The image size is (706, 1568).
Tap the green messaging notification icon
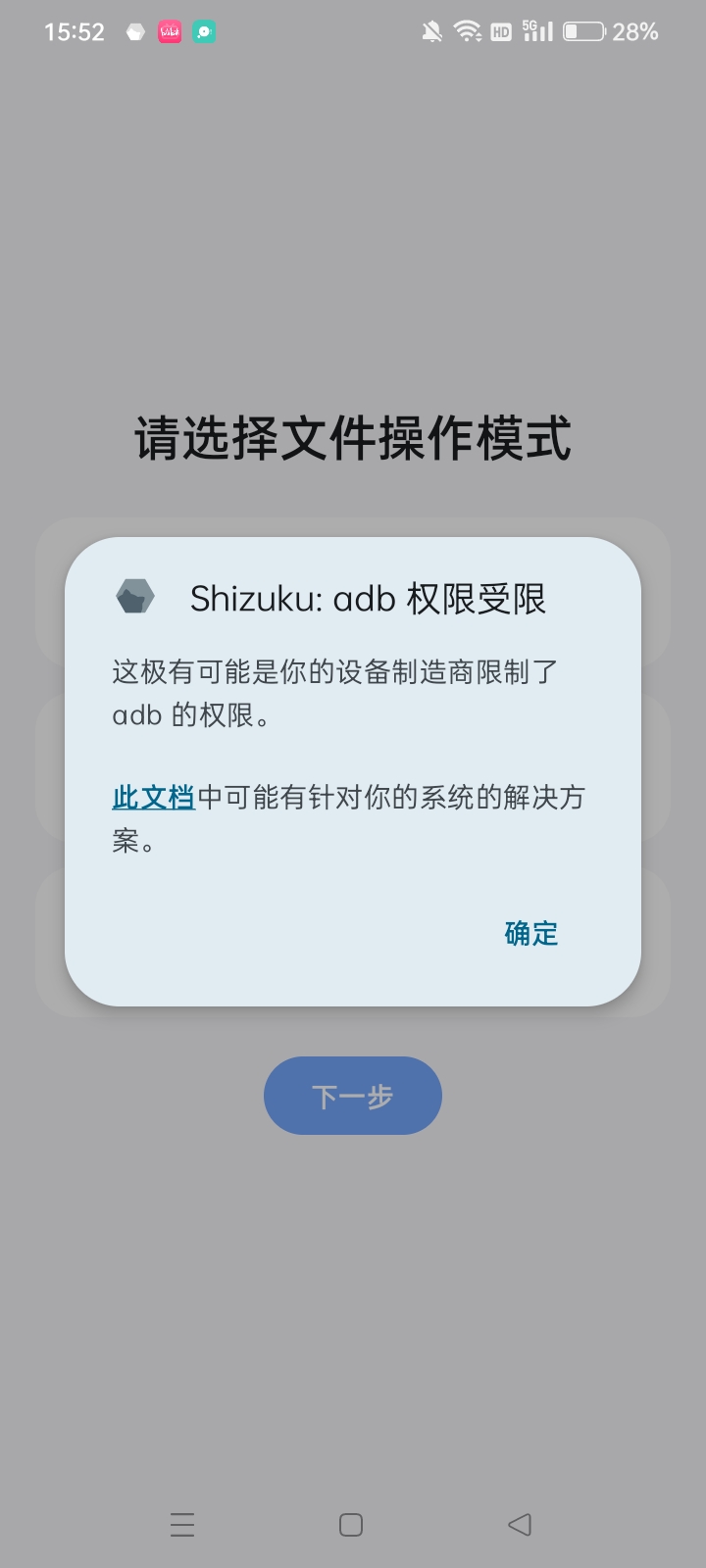point(202,30)
